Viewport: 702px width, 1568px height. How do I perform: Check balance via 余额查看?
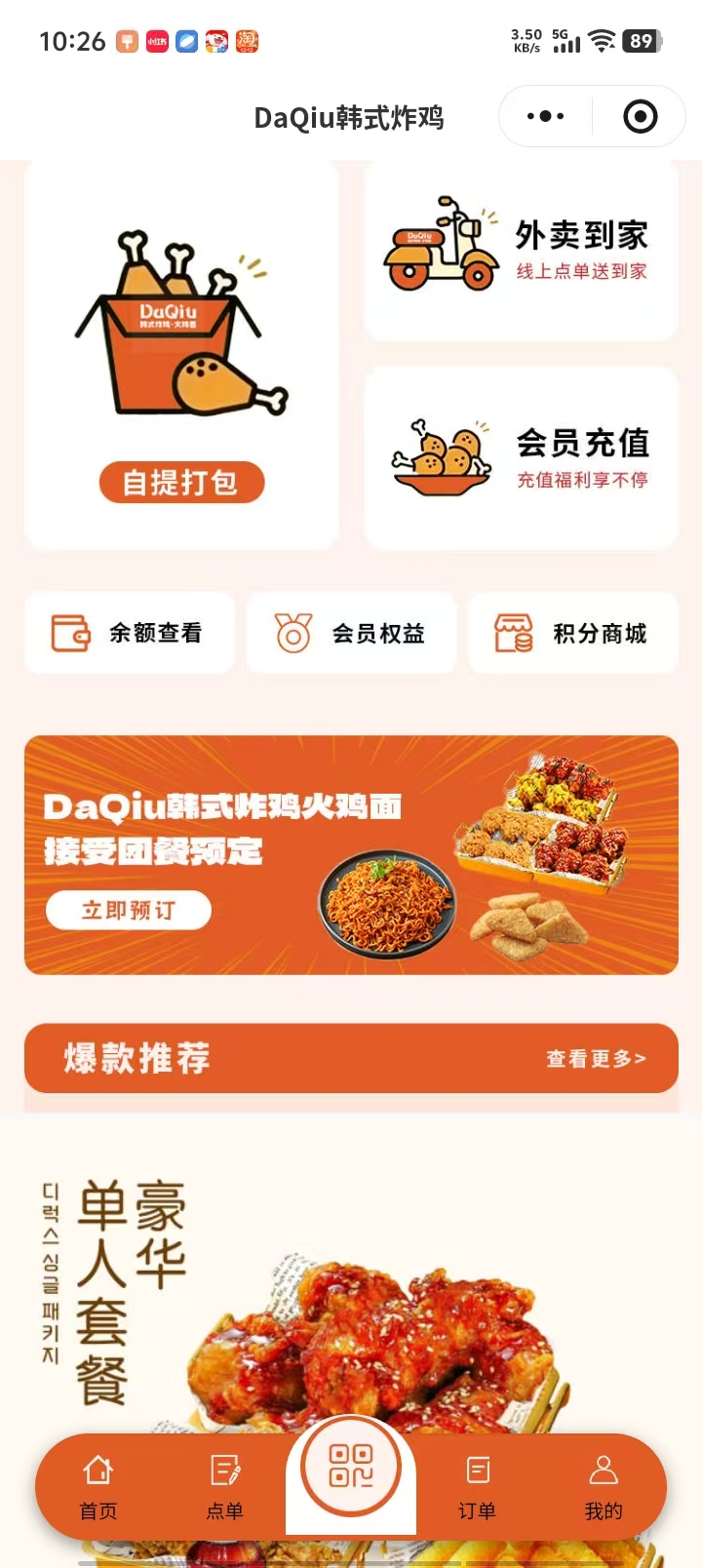pyautogui.click(x=130, y=633)
